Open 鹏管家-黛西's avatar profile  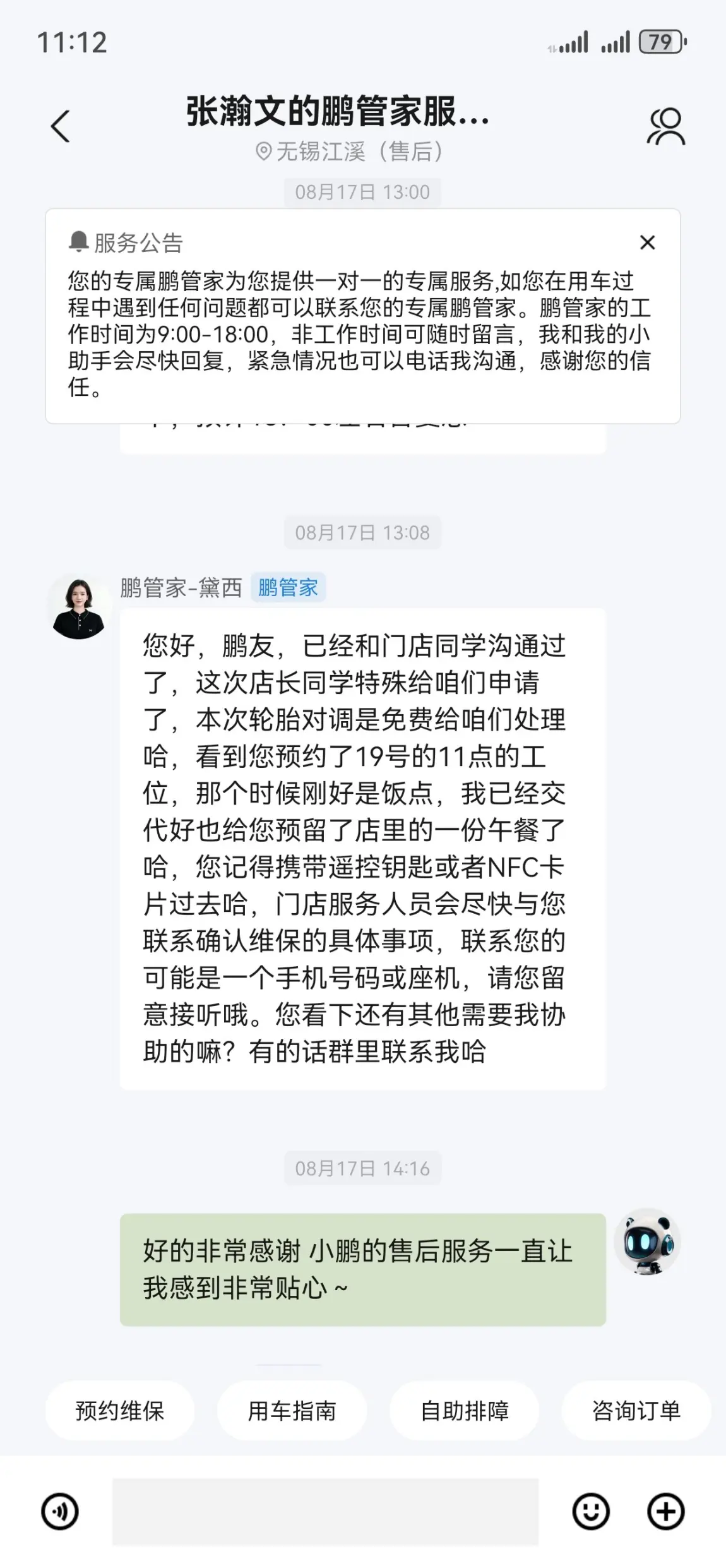78,607
